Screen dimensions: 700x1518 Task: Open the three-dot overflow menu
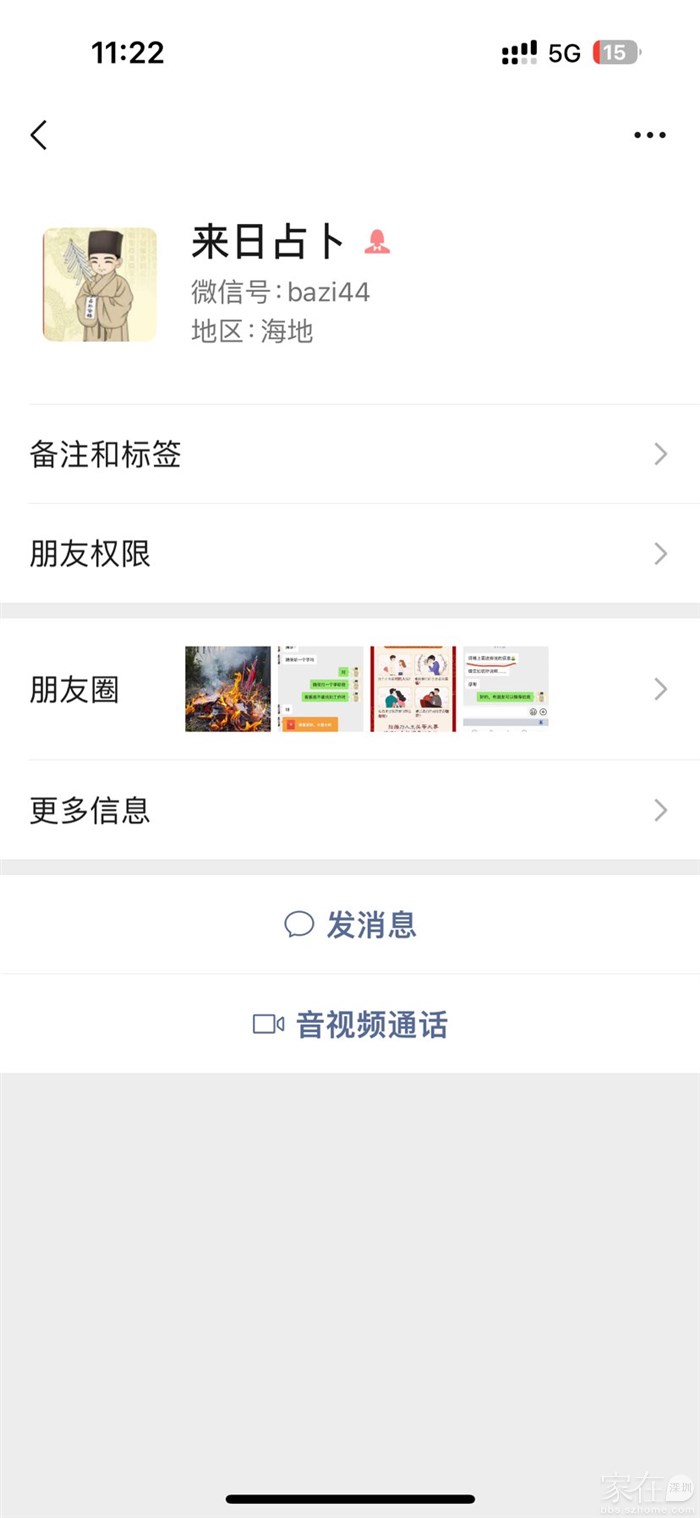(649, 135)
